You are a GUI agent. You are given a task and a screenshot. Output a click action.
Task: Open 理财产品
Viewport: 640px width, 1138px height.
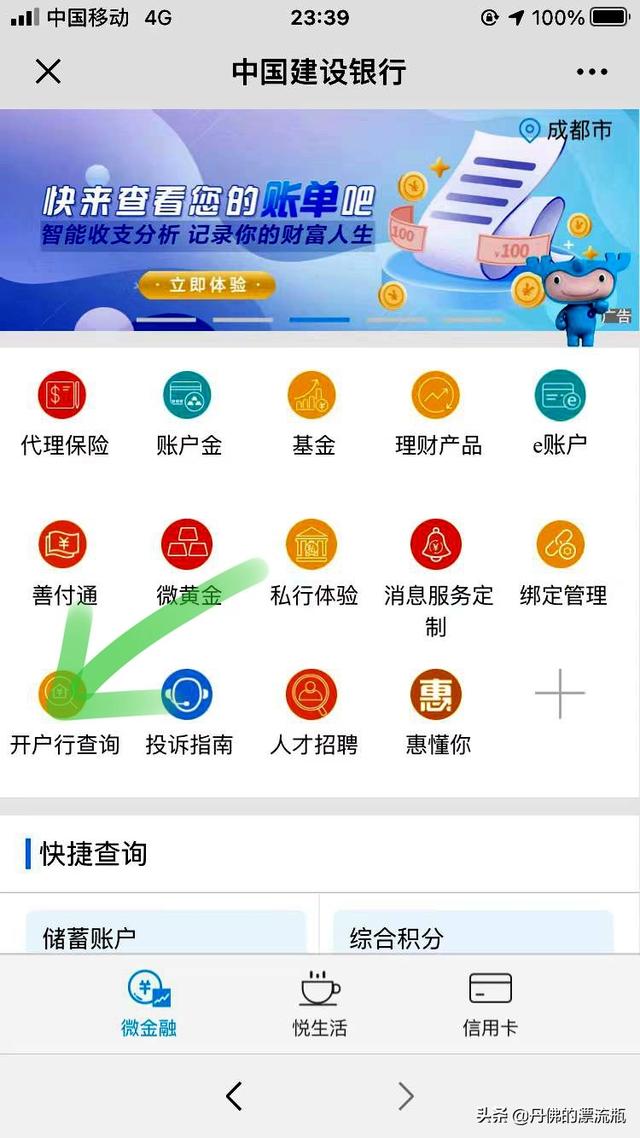[438, 414]
